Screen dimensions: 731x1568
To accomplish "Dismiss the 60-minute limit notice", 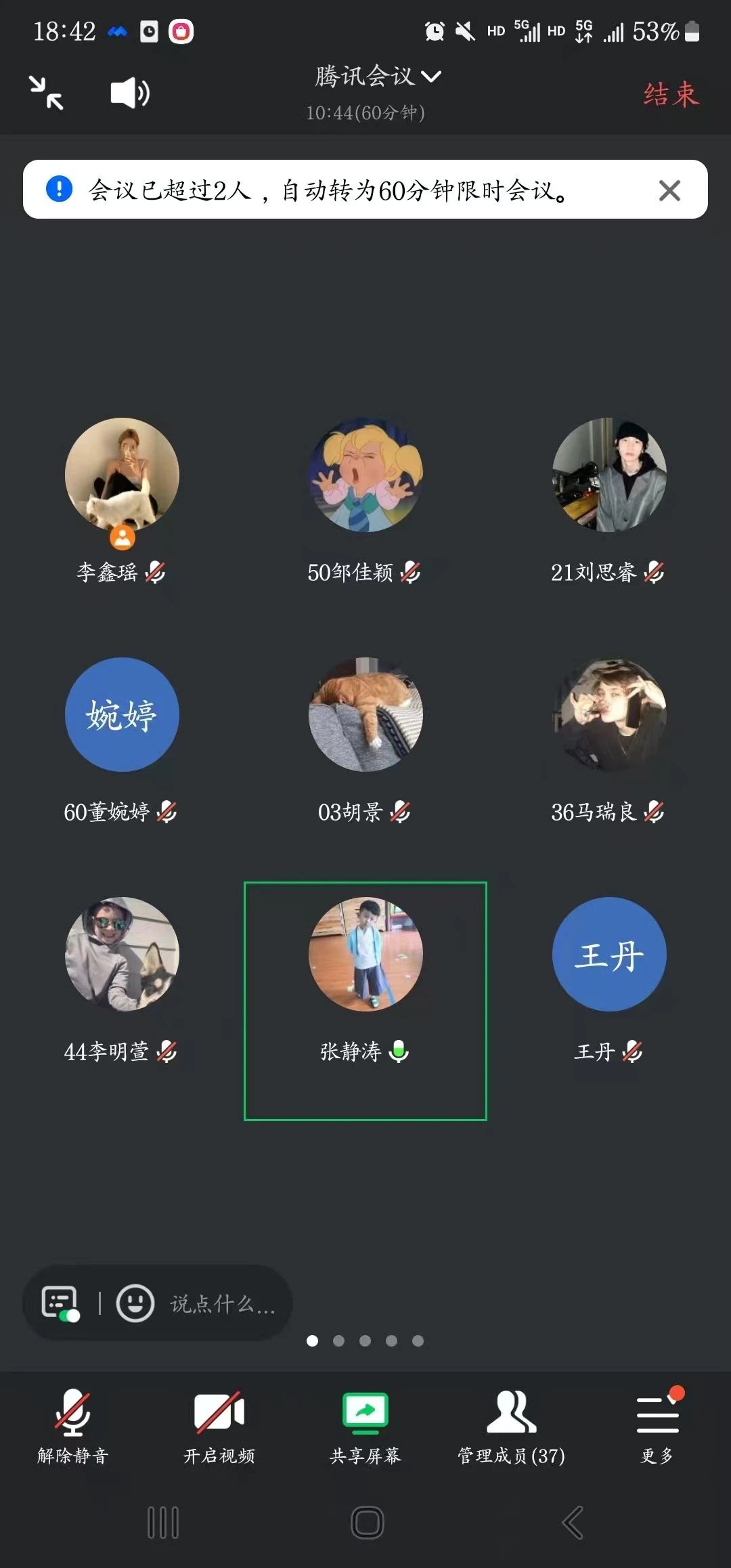I will click(x=669, y=190).
